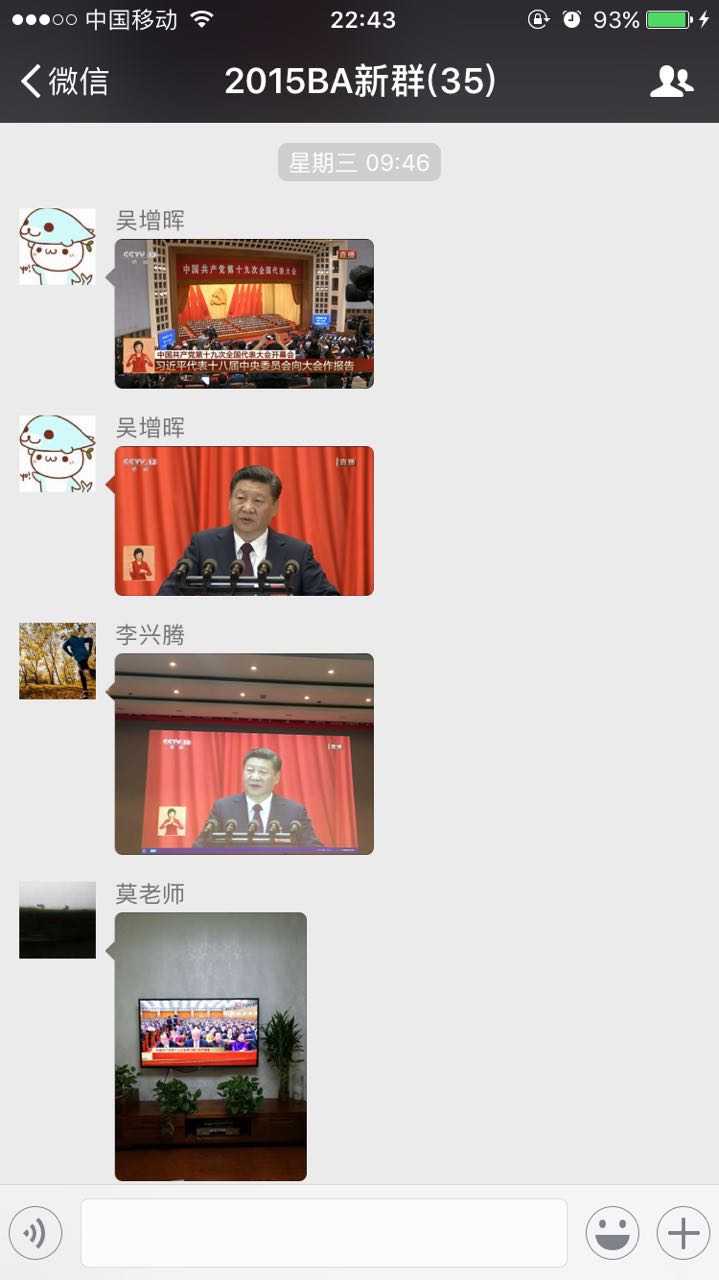Viewport: 719px width, 1280px height.
Task: Open 莫老师's profile avatar
Action: point(57,920)
